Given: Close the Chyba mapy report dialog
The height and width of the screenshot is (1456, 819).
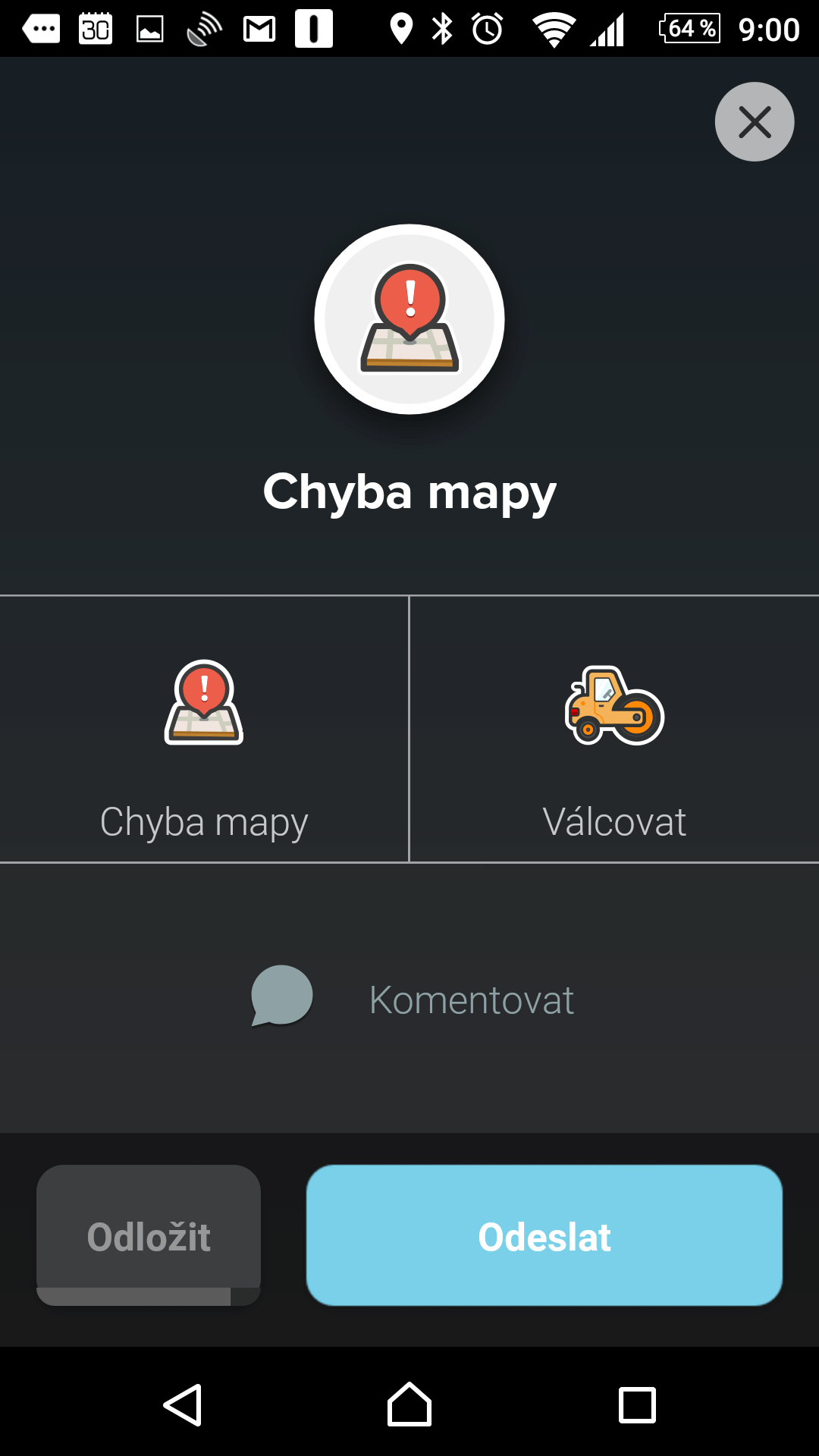Looking at the screenshot, I should click(x=754, y=122).
